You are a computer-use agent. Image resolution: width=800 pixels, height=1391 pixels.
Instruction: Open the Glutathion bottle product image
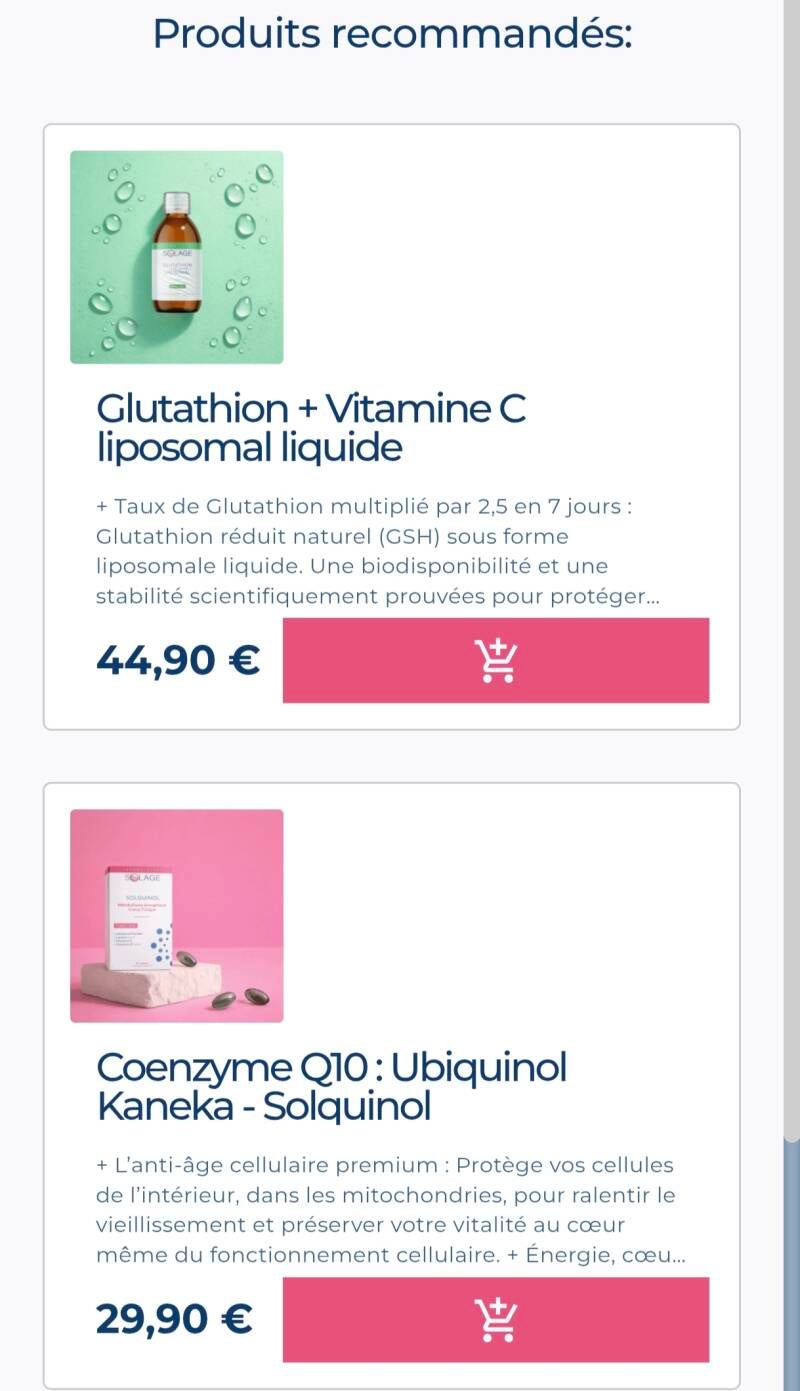177,257
